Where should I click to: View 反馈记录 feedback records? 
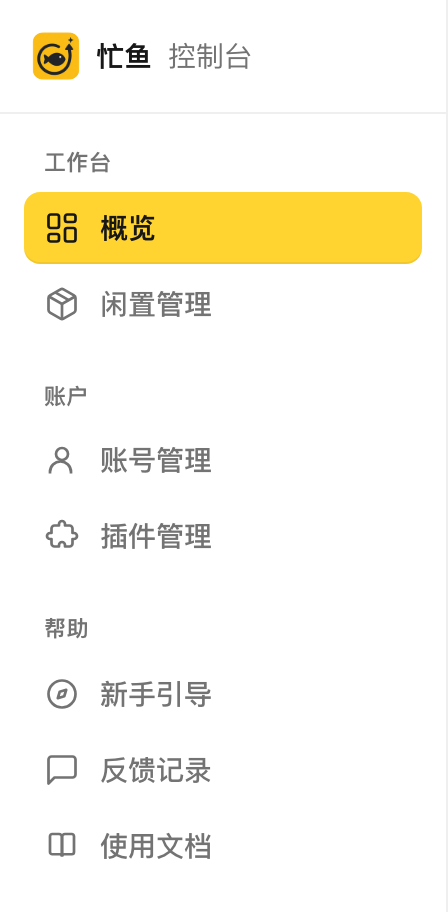click(223, 770)
